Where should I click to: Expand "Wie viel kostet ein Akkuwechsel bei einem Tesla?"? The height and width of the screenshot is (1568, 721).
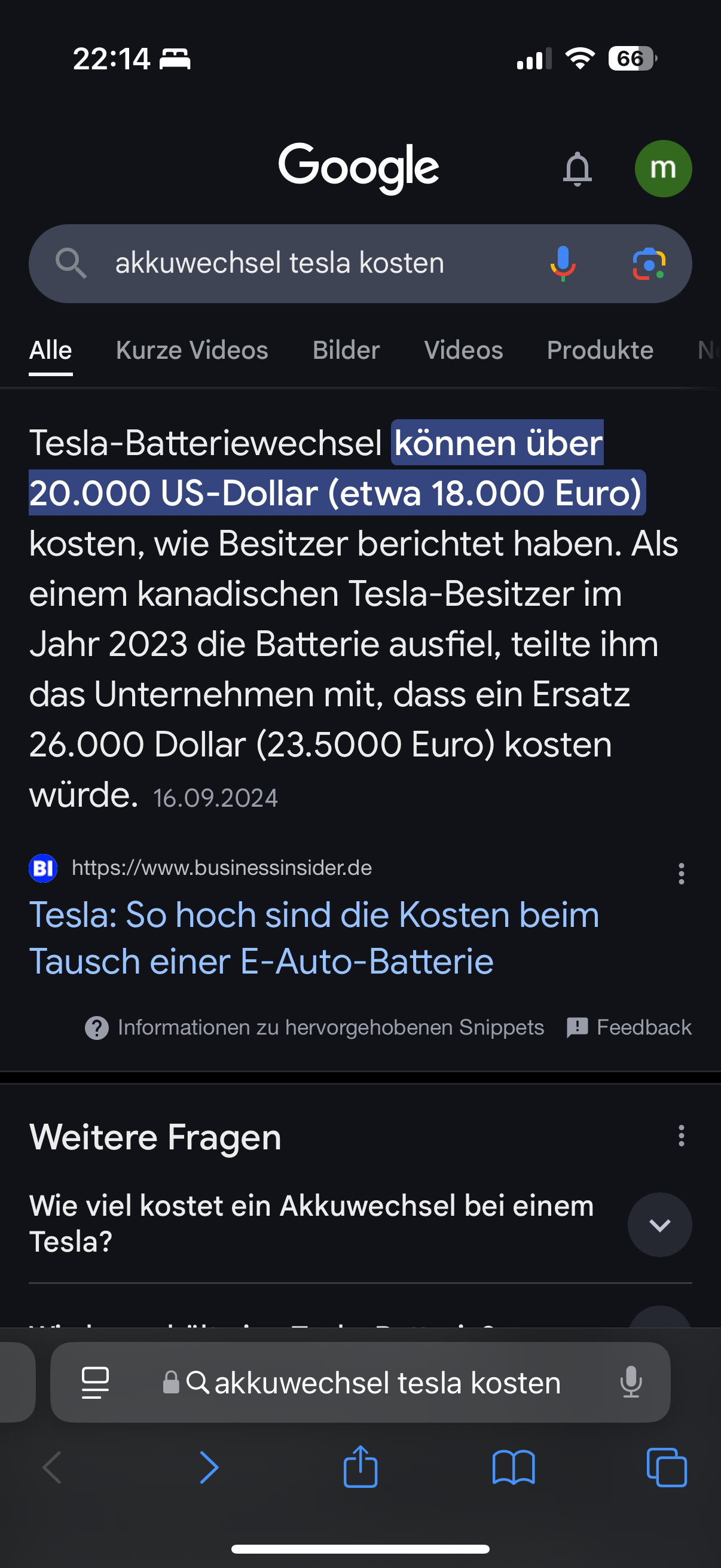pyautogui.click(x=659, y=1225)
